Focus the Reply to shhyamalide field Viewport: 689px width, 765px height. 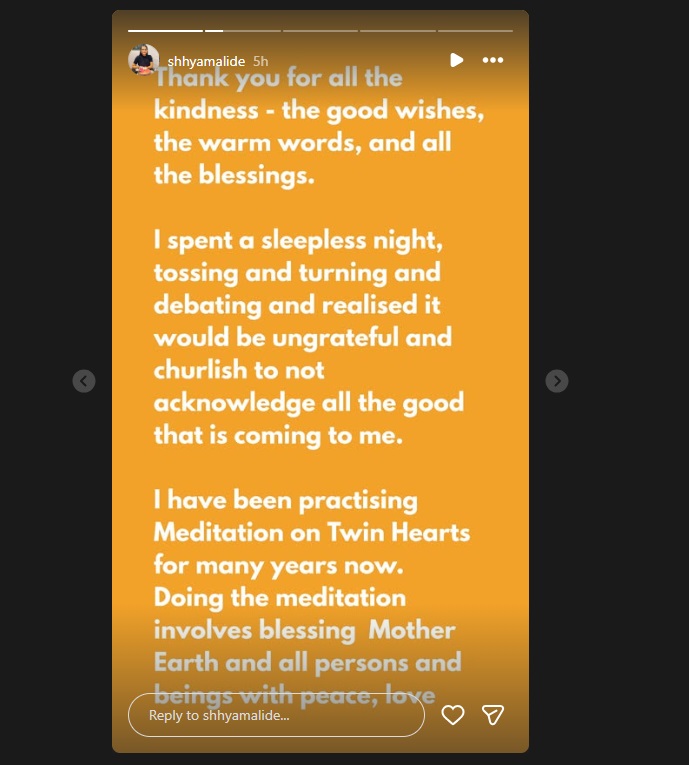coord(275,715)
